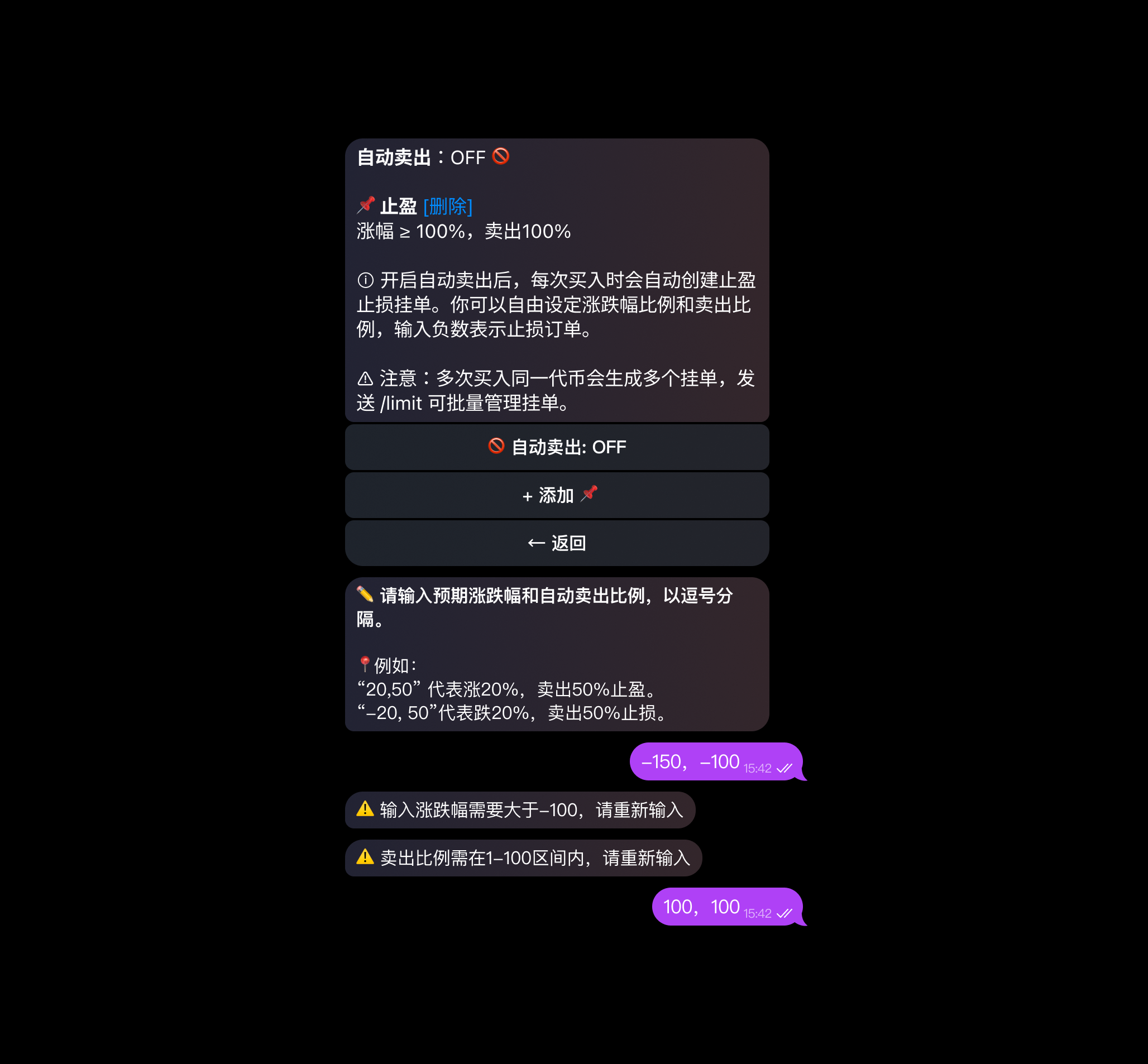The height and width of the screenshot is (1064, 1148).
Task: Tap the [删除] link next to 止盈
Action: pyautogui.click(x=448, y=206)
